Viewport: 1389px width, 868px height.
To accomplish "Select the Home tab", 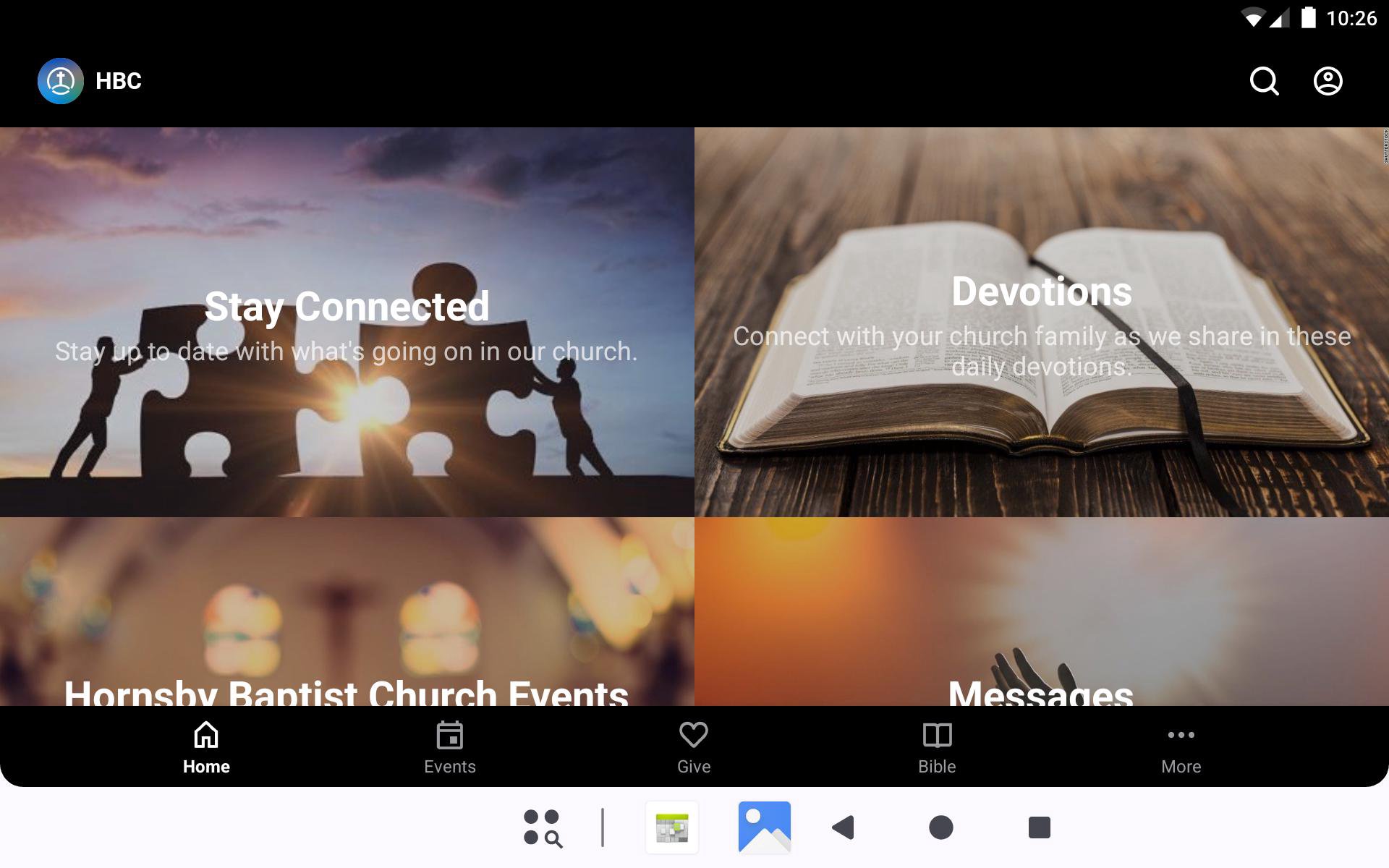I will (x=206, y=748).
